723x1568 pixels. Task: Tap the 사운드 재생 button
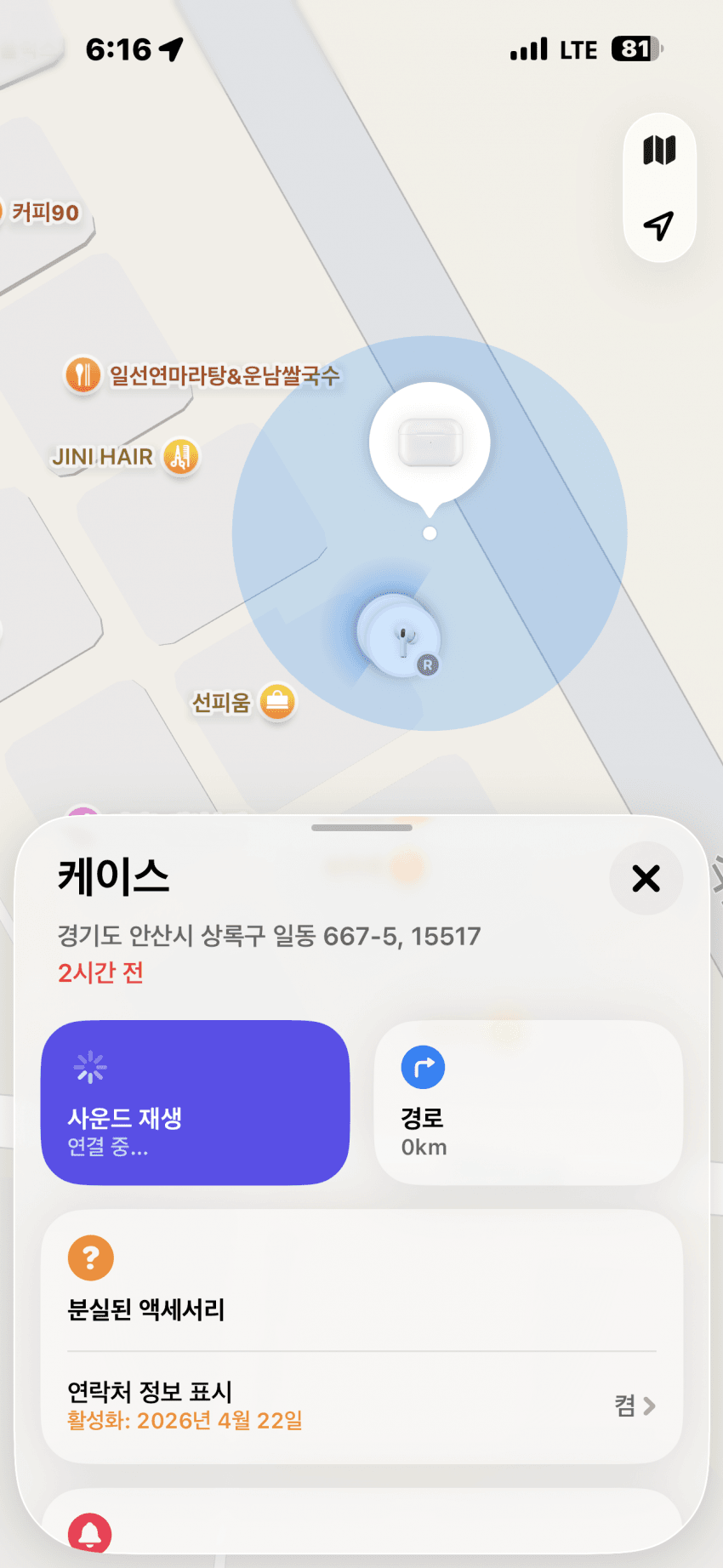coord(195,1103)
